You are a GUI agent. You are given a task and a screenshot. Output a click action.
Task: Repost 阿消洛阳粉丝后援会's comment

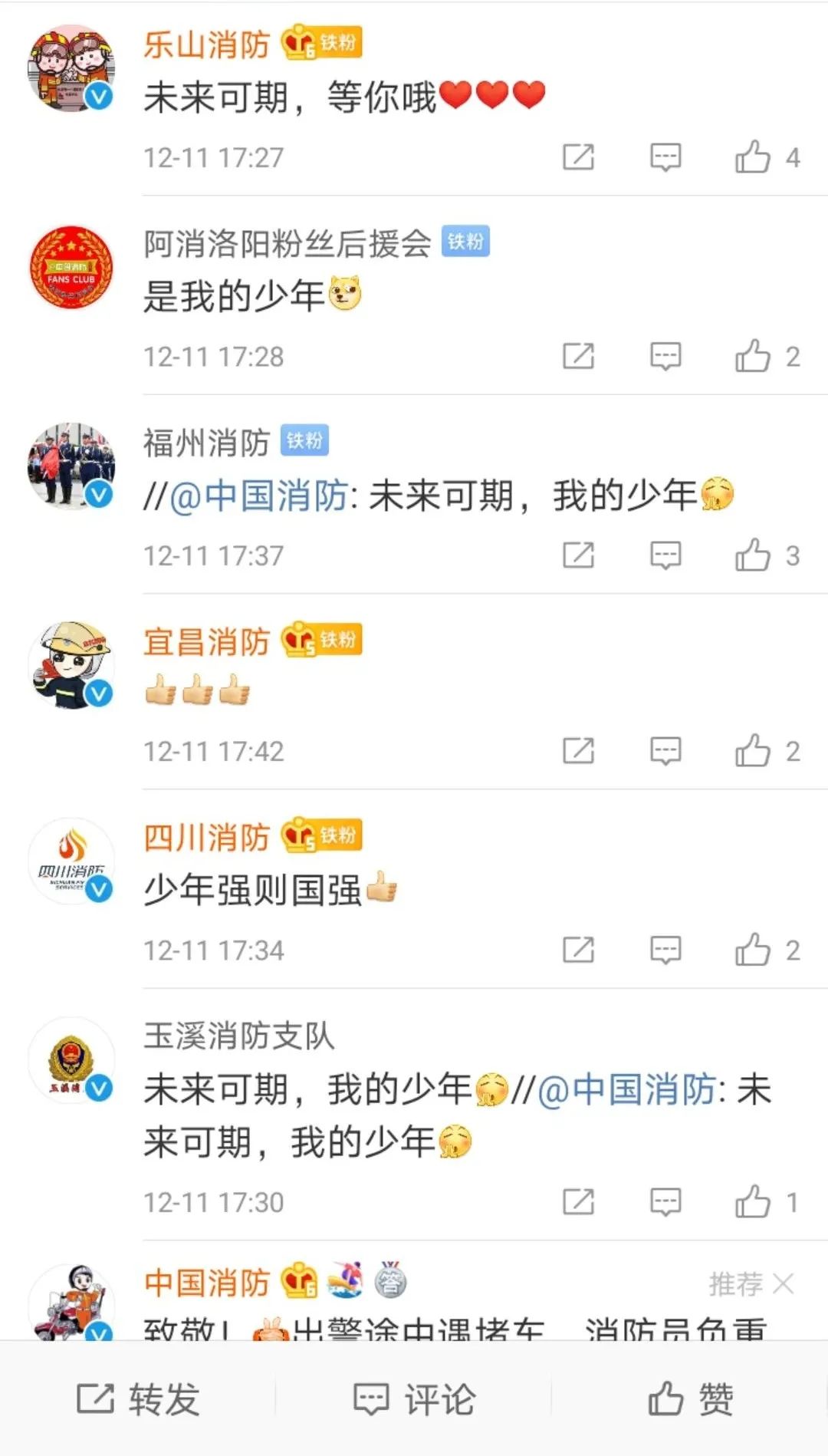(x=578, y=356)
